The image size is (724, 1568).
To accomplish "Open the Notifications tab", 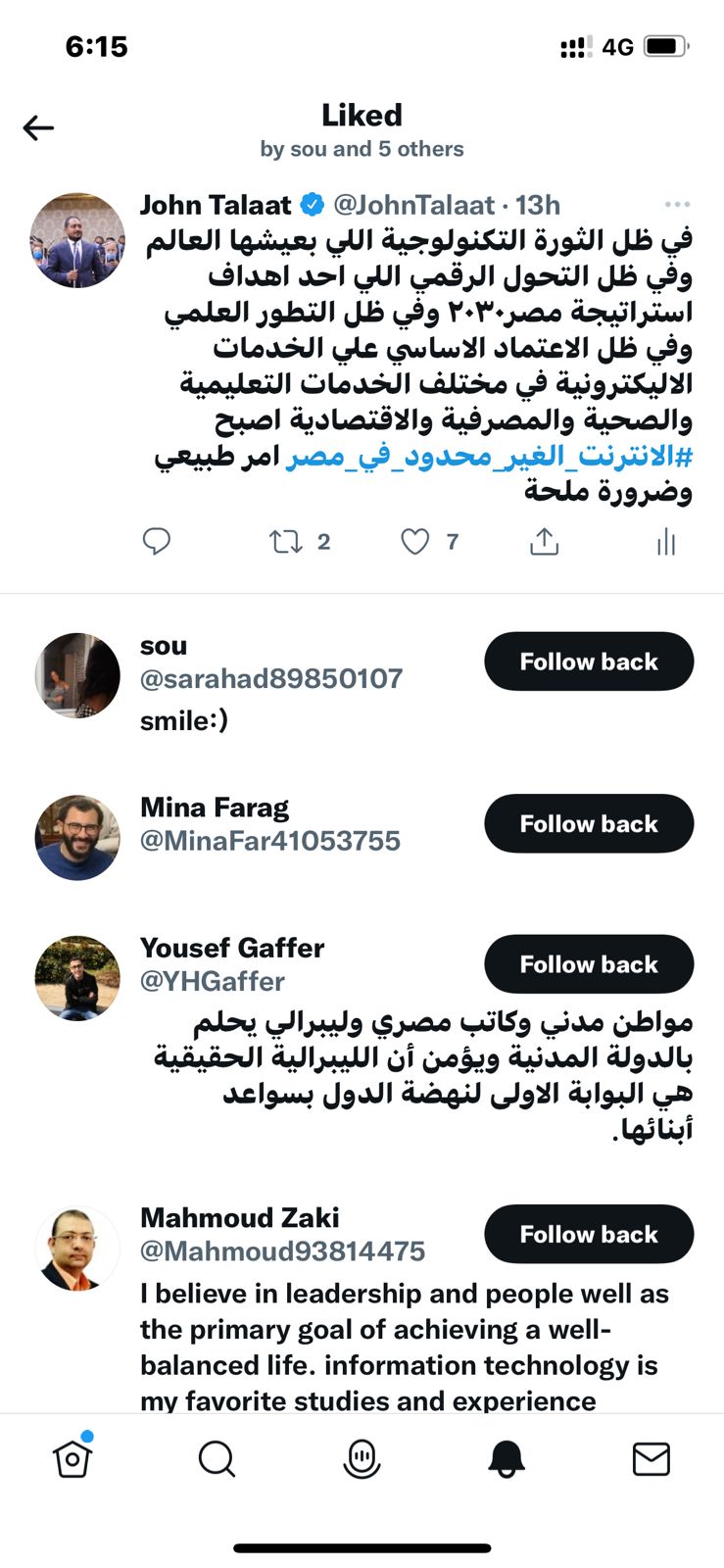I will tap(507, 1459).
